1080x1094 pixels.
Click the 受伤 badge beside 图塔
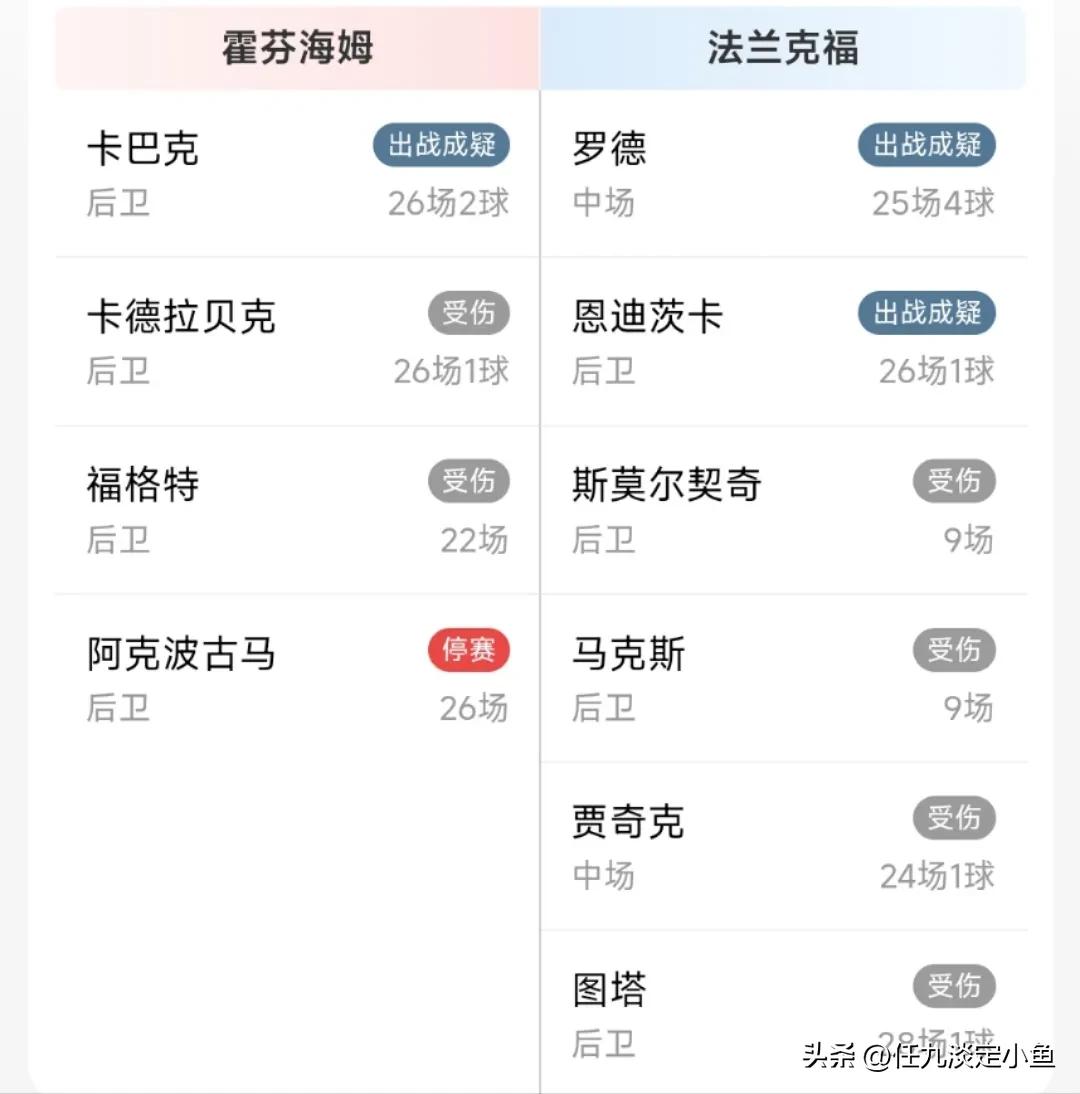(x=955, y=986)
